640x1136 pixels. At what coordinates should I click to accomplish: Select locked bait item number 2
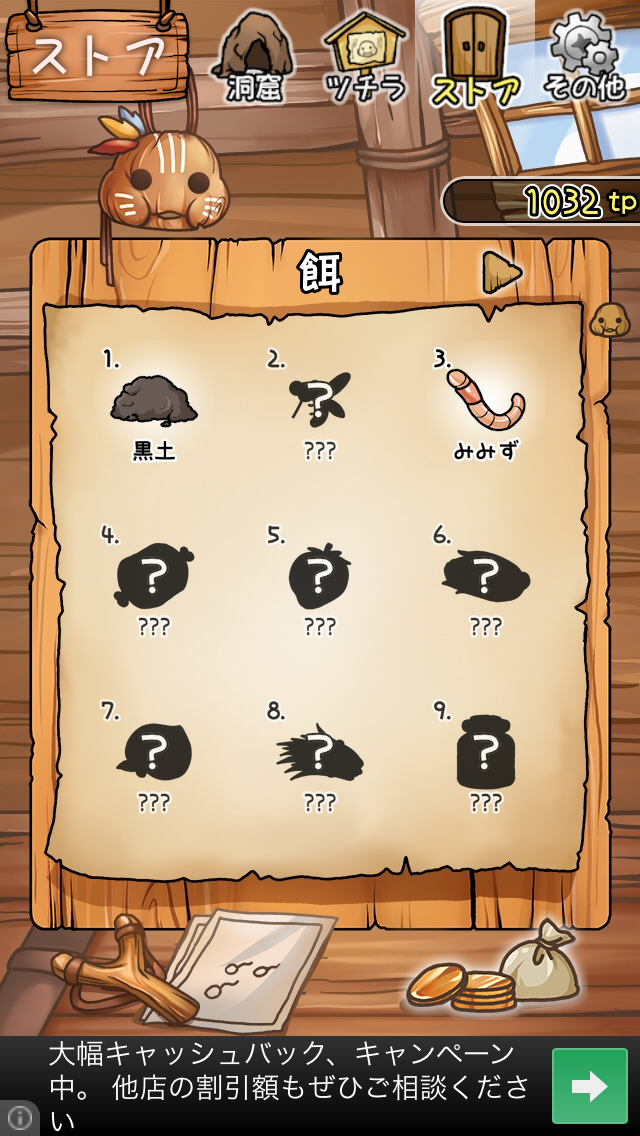click(319, 406)
